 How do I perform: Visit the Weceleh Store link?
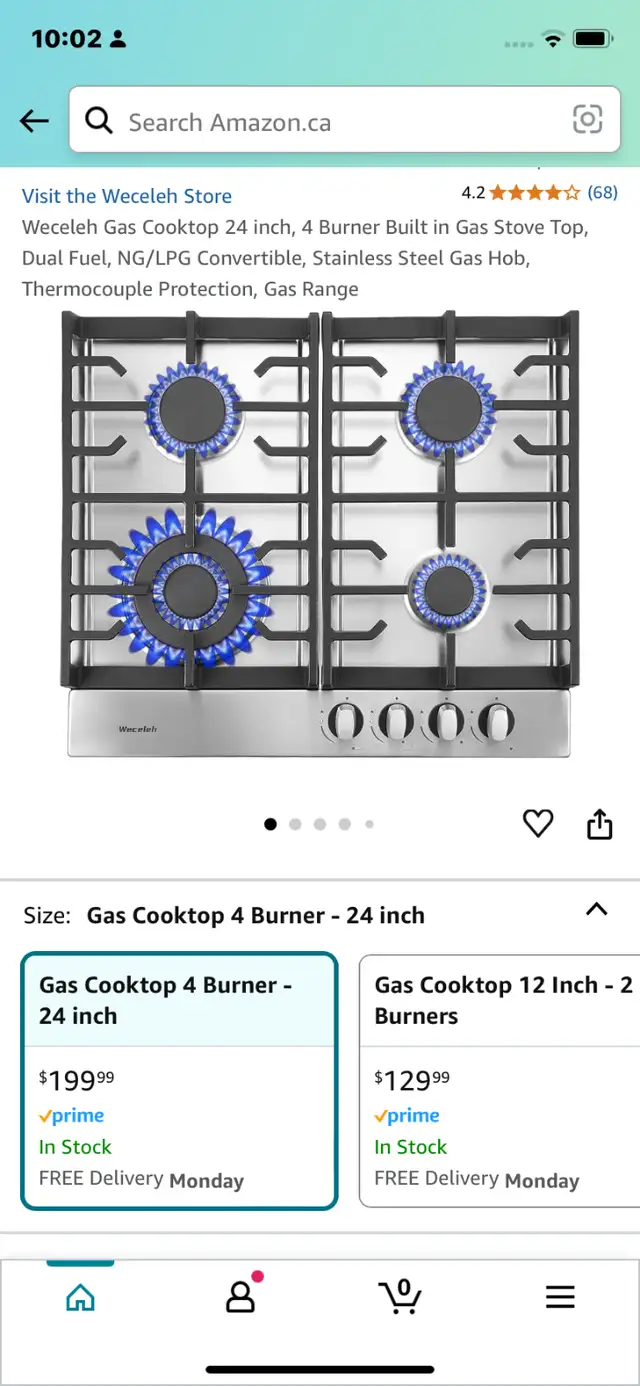(127, 196)
